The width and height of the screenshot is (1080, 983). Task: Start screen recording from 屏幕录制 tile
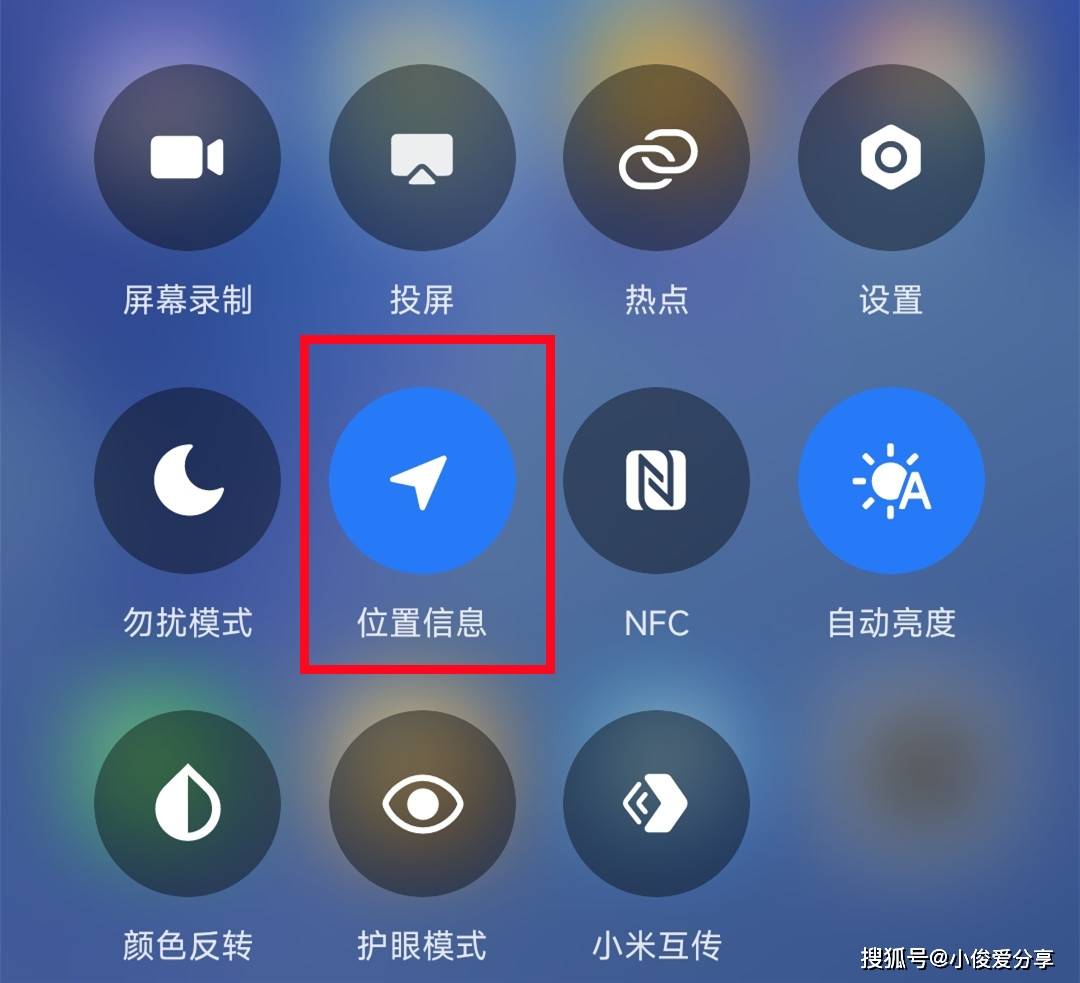[x=187, y=158]
